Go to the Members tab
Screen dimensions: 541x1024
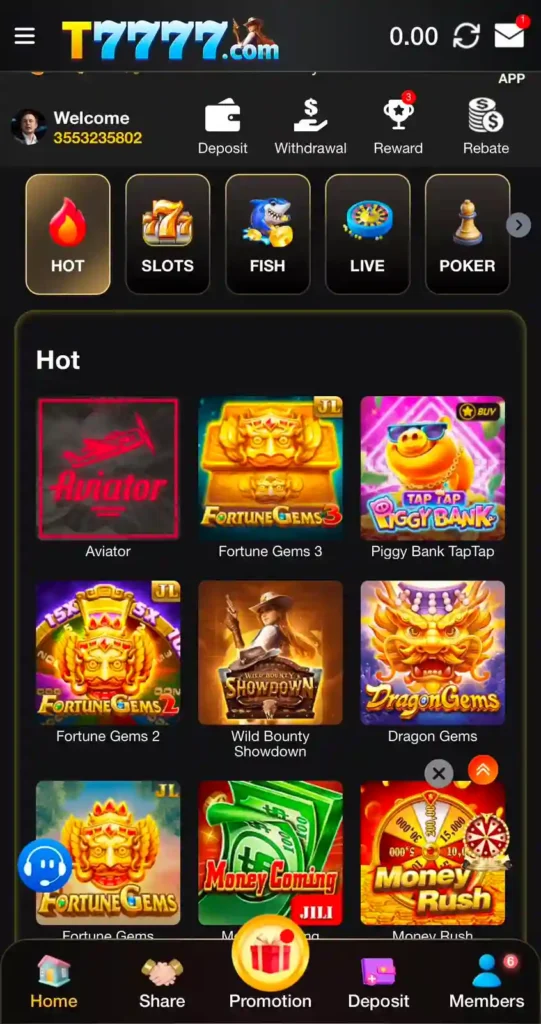(x=487, y=982)
